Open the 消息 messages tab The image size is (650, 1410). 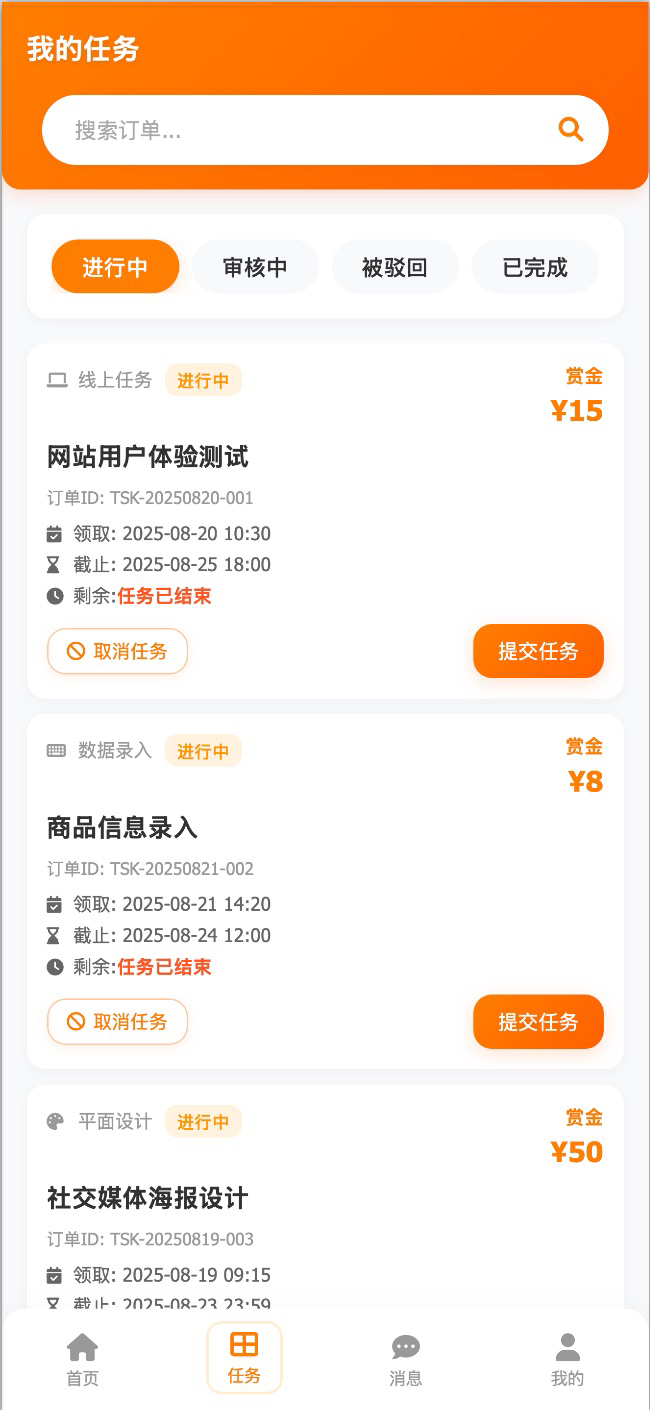406,1360
